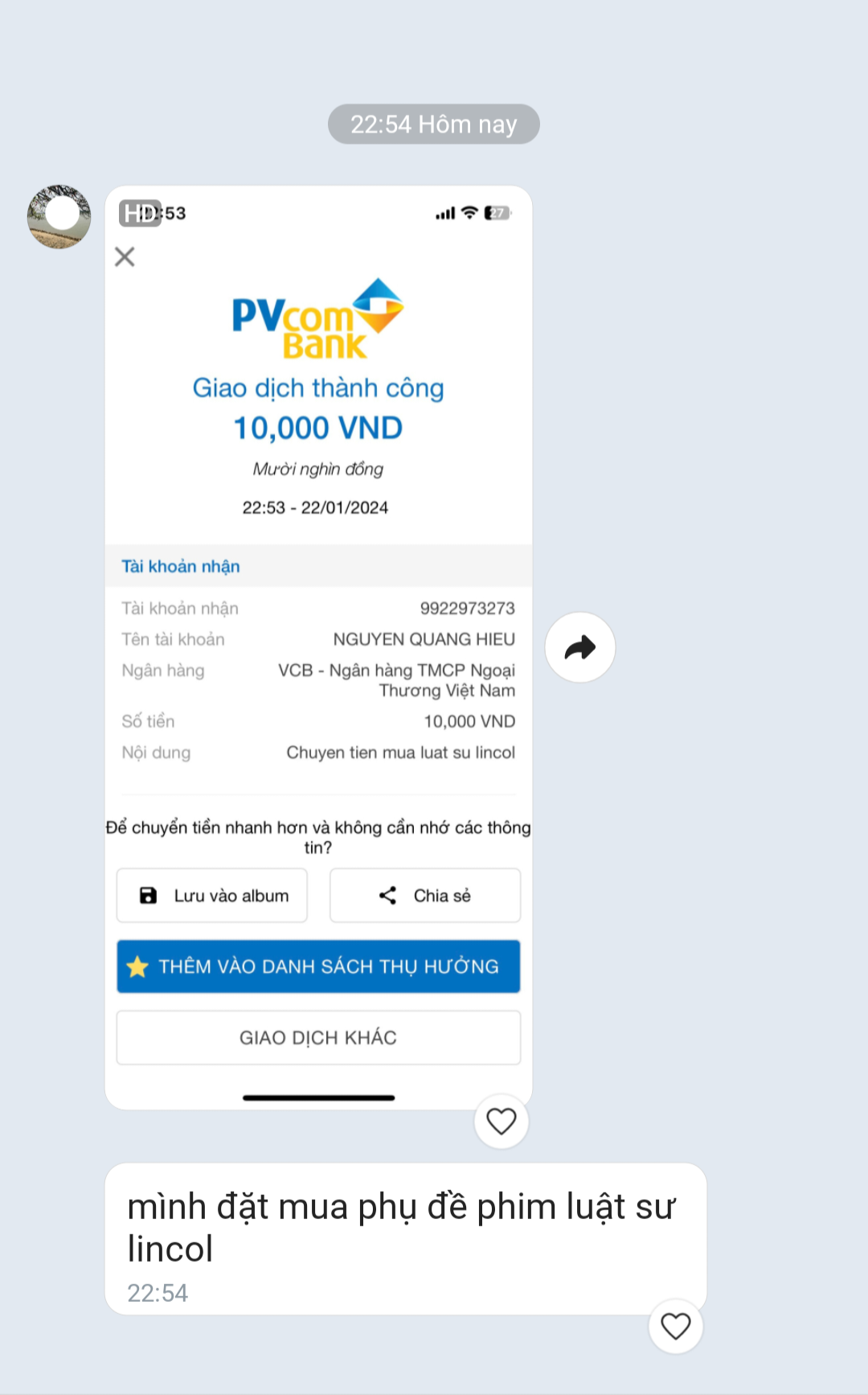This screenshot has height=1395, width=868.
Task: Open the sender's profile avatar
Action: click(59, 216)
